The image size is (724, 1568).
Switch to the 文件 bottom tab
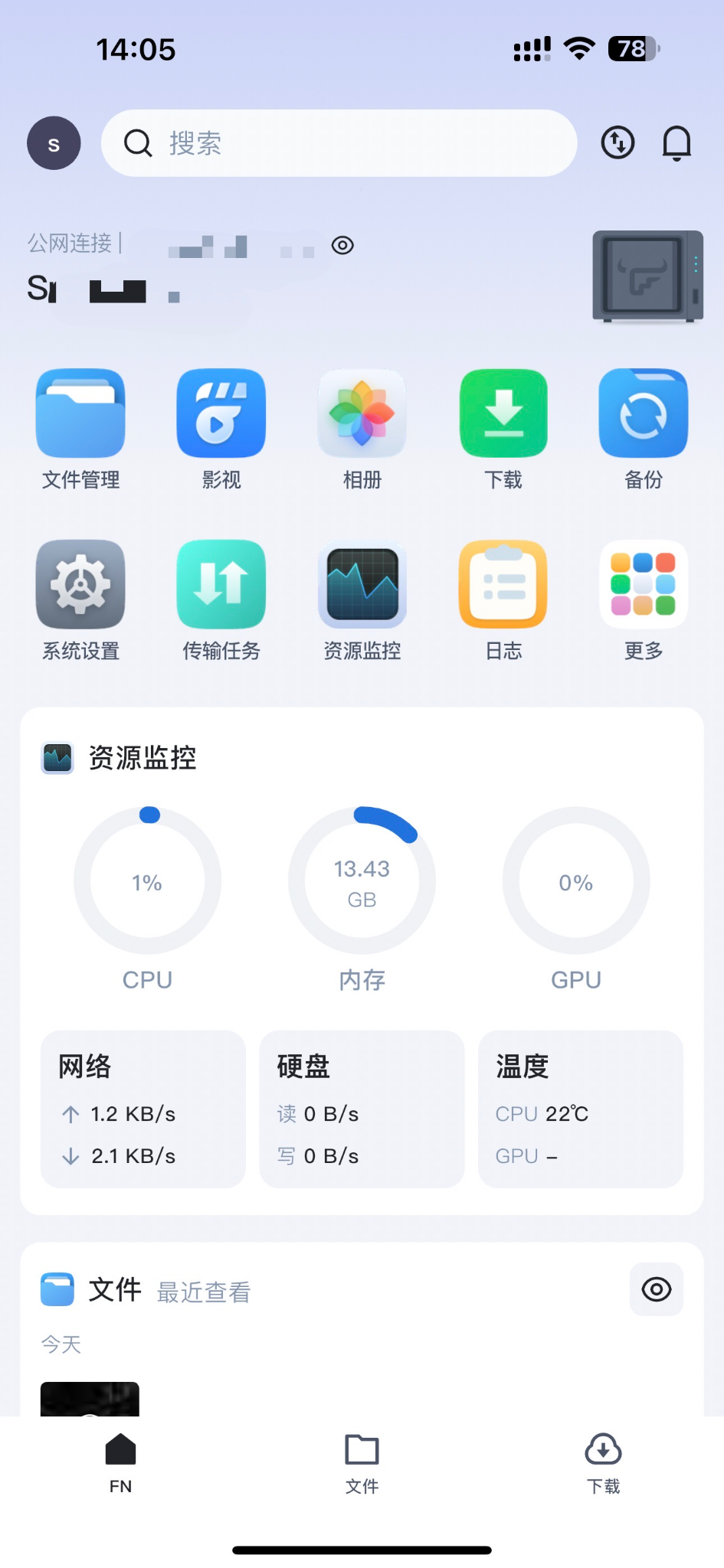coord(362,1463)
